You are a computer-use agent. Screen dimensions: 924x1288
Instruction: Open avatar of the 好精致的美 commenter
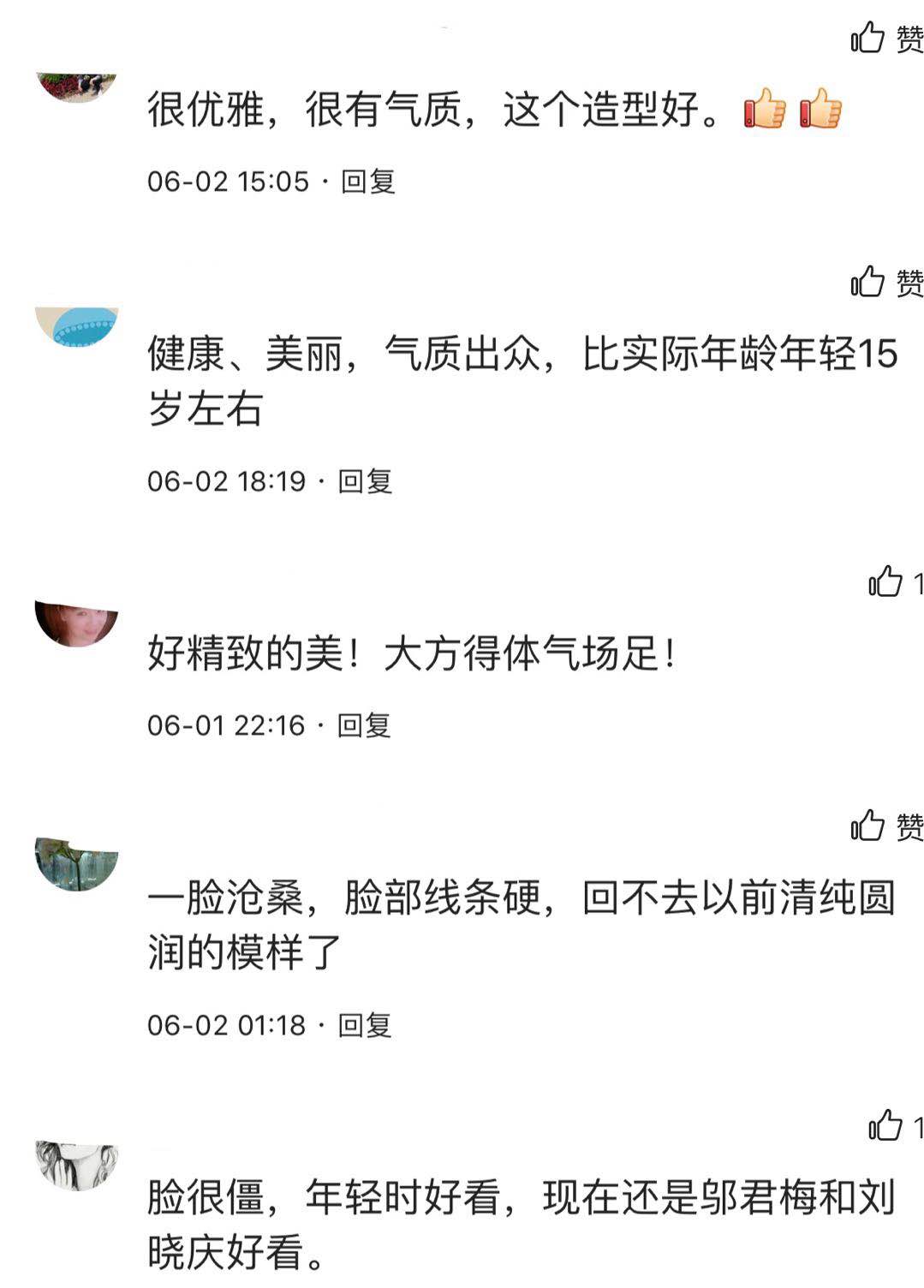coord(76,623)
